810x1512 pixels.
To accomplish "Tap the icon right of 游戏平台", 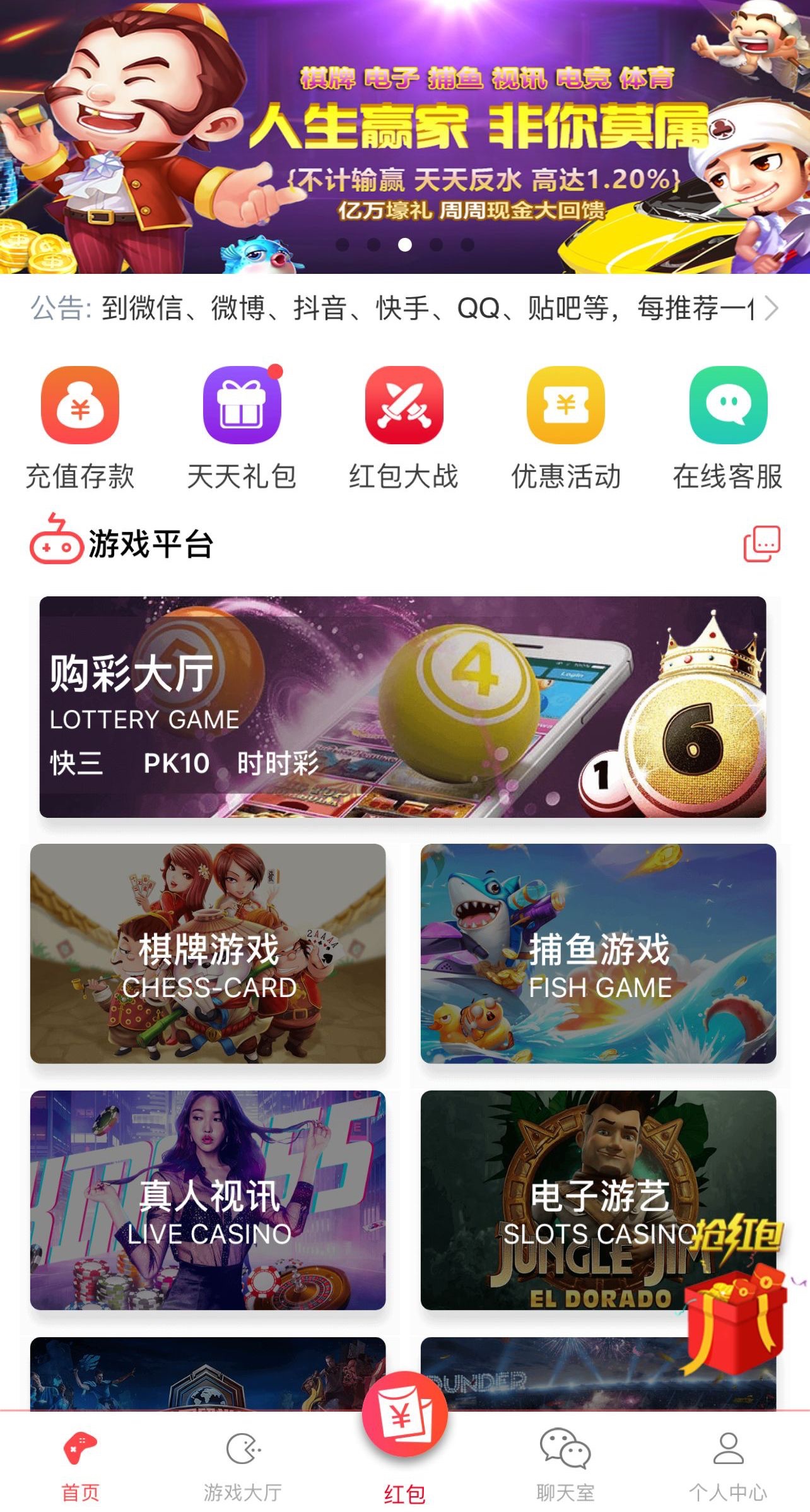I will [762, 543].
